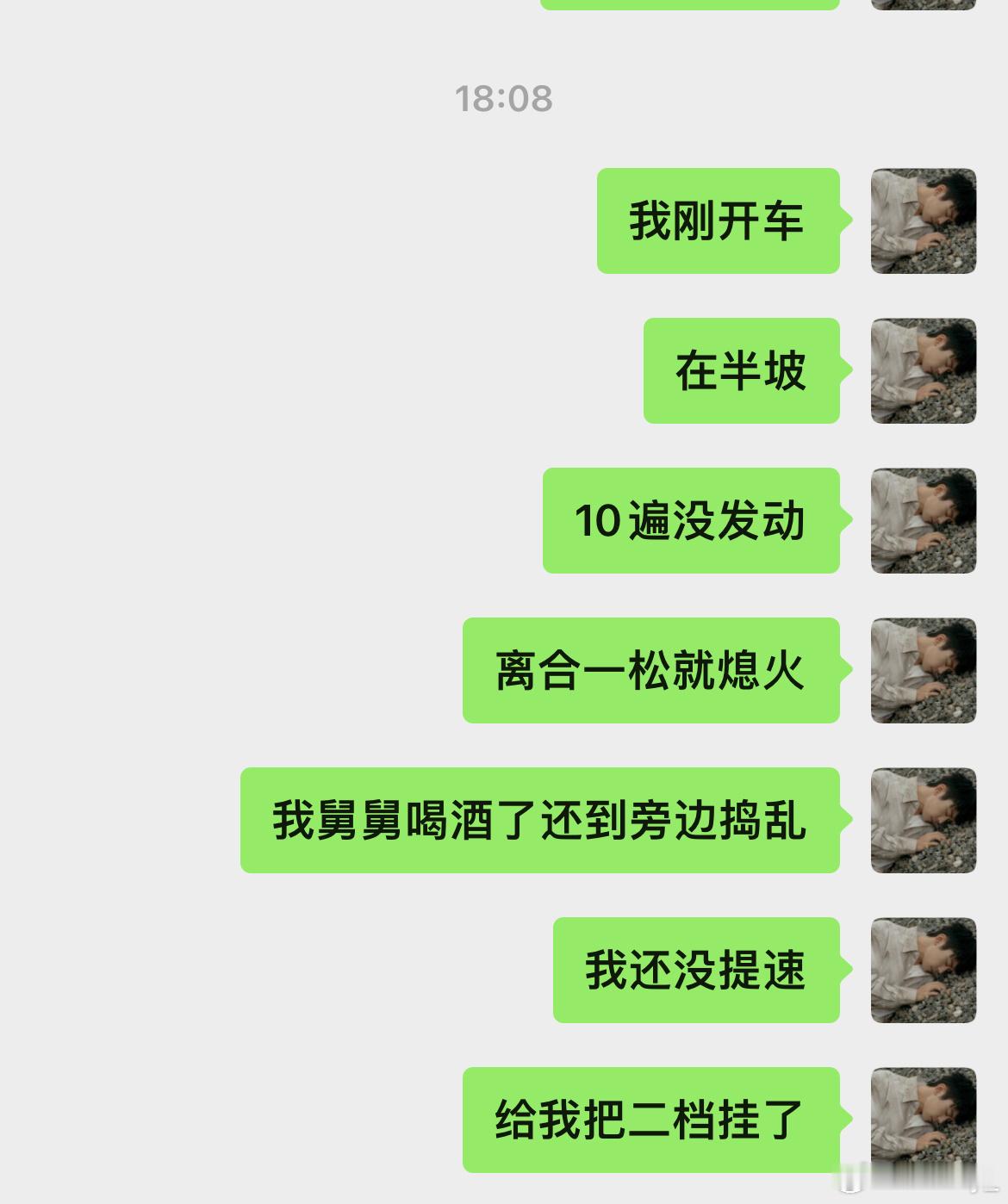This screenshot has height=1204, width=1008.
Task: Select the message bubble saying 我刚开车
Action: click(718, 222)
